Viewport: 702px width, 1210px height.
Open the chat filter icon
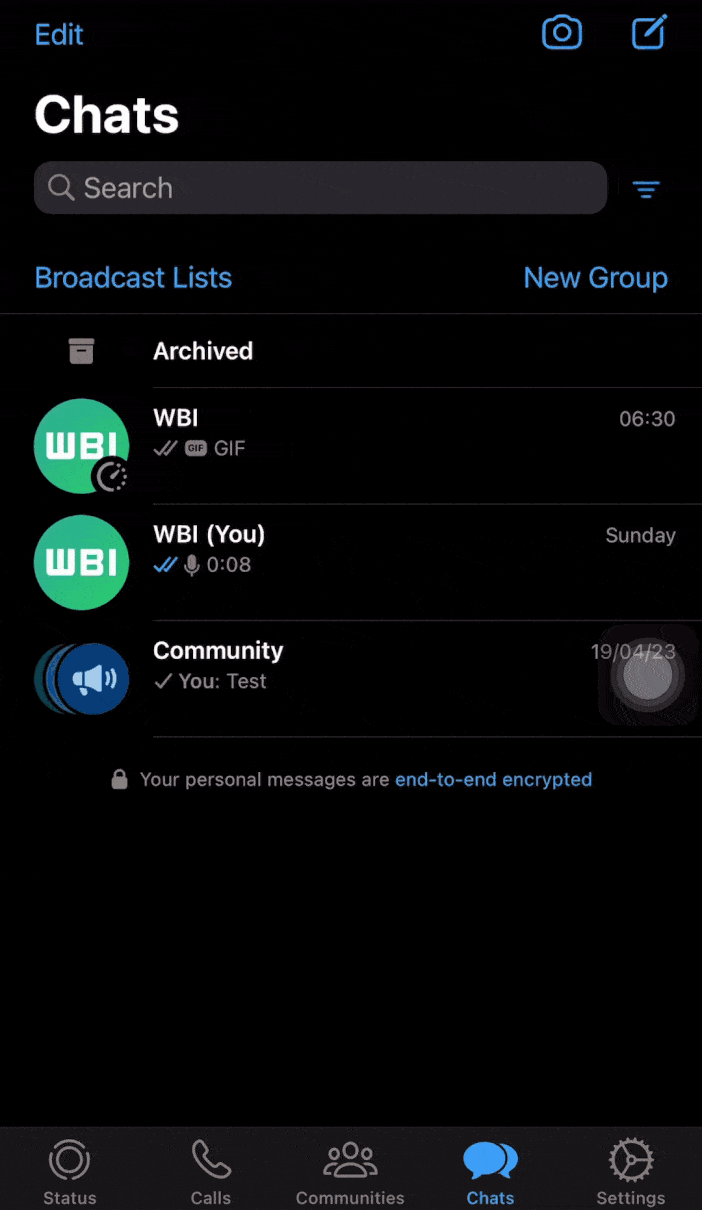pos(647,189)
